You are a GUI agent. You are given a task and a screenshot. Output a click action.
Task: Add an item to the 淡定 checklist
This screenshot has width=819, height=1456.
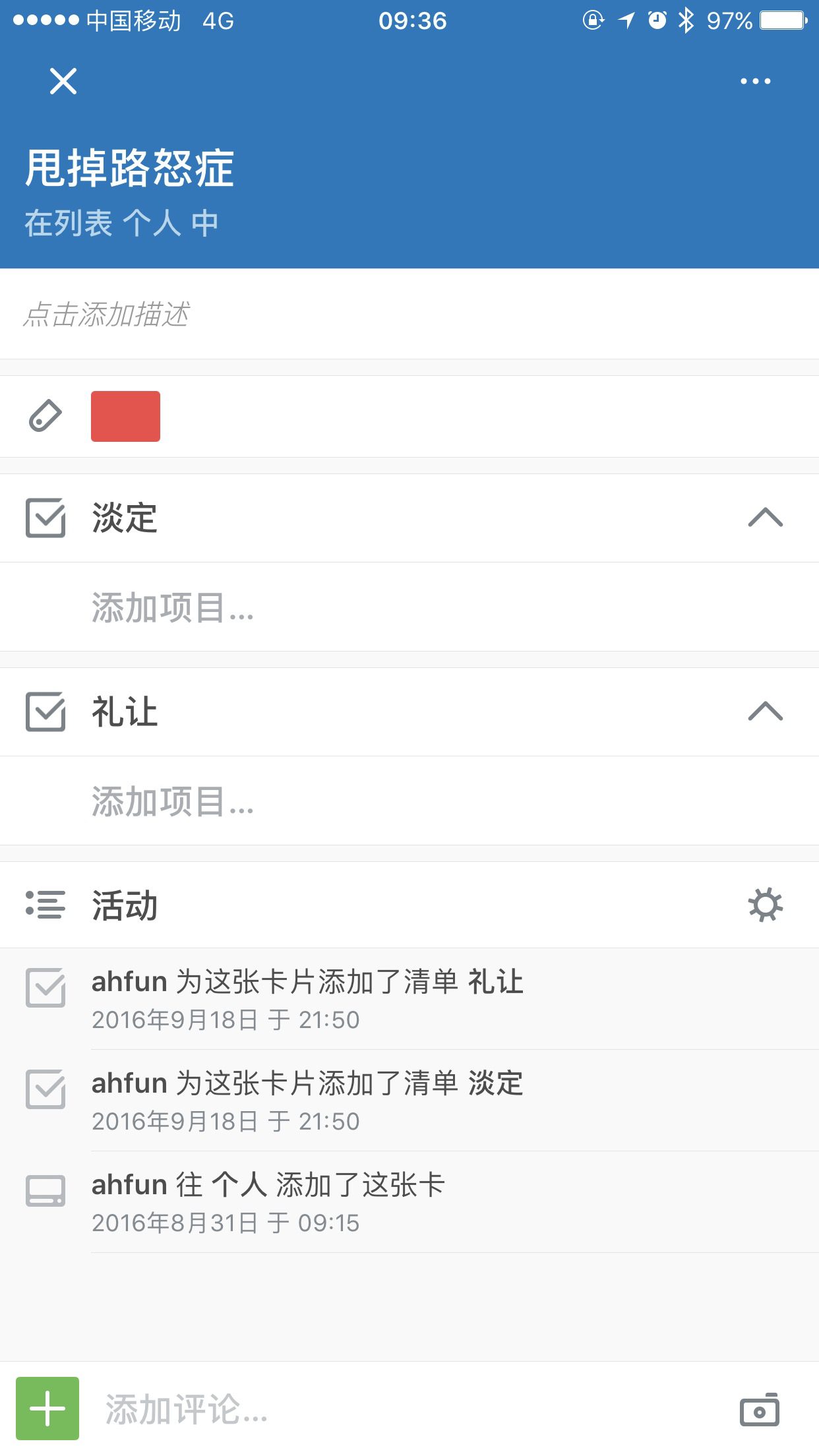[409, 607]
